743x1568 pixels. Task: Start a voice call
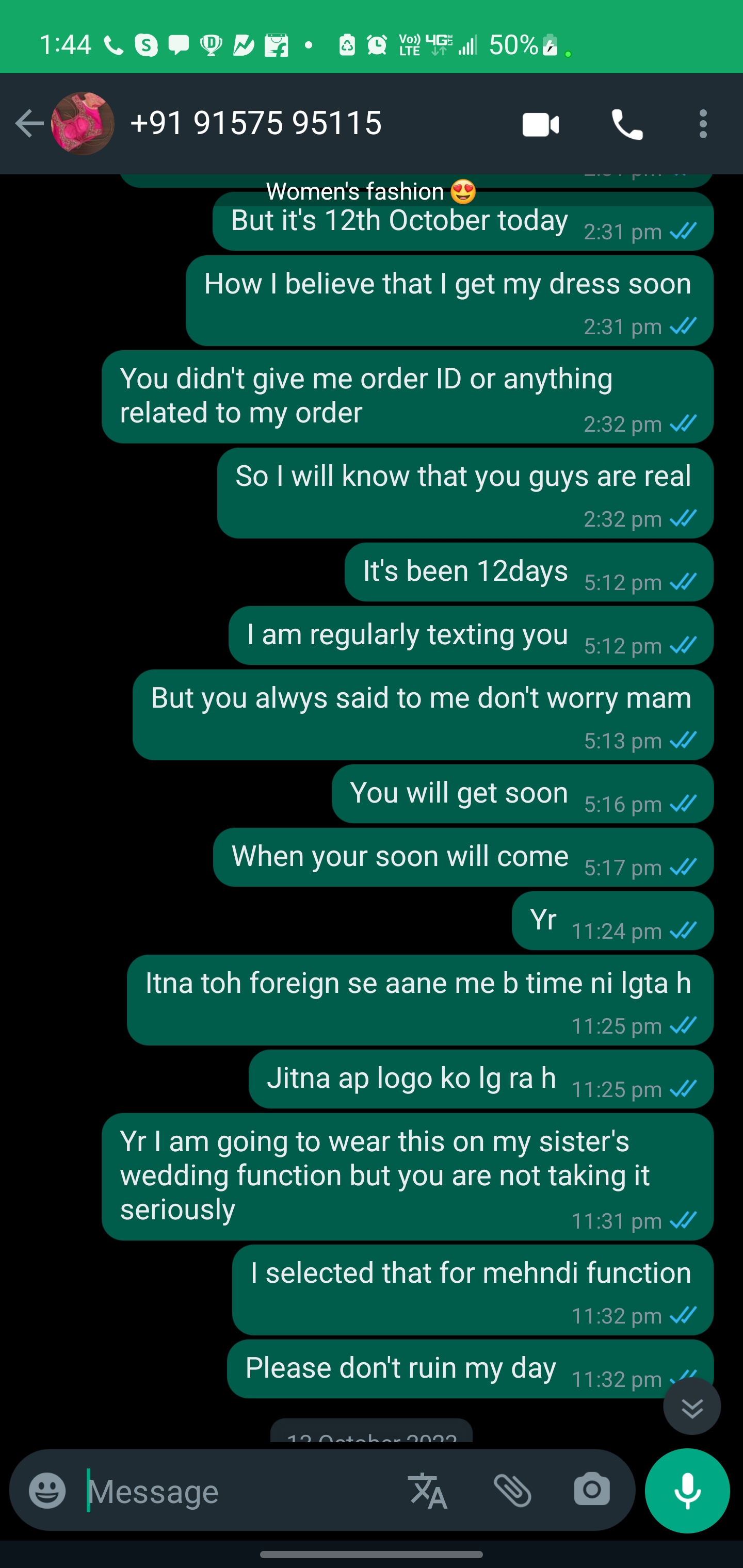click(627, 125)
